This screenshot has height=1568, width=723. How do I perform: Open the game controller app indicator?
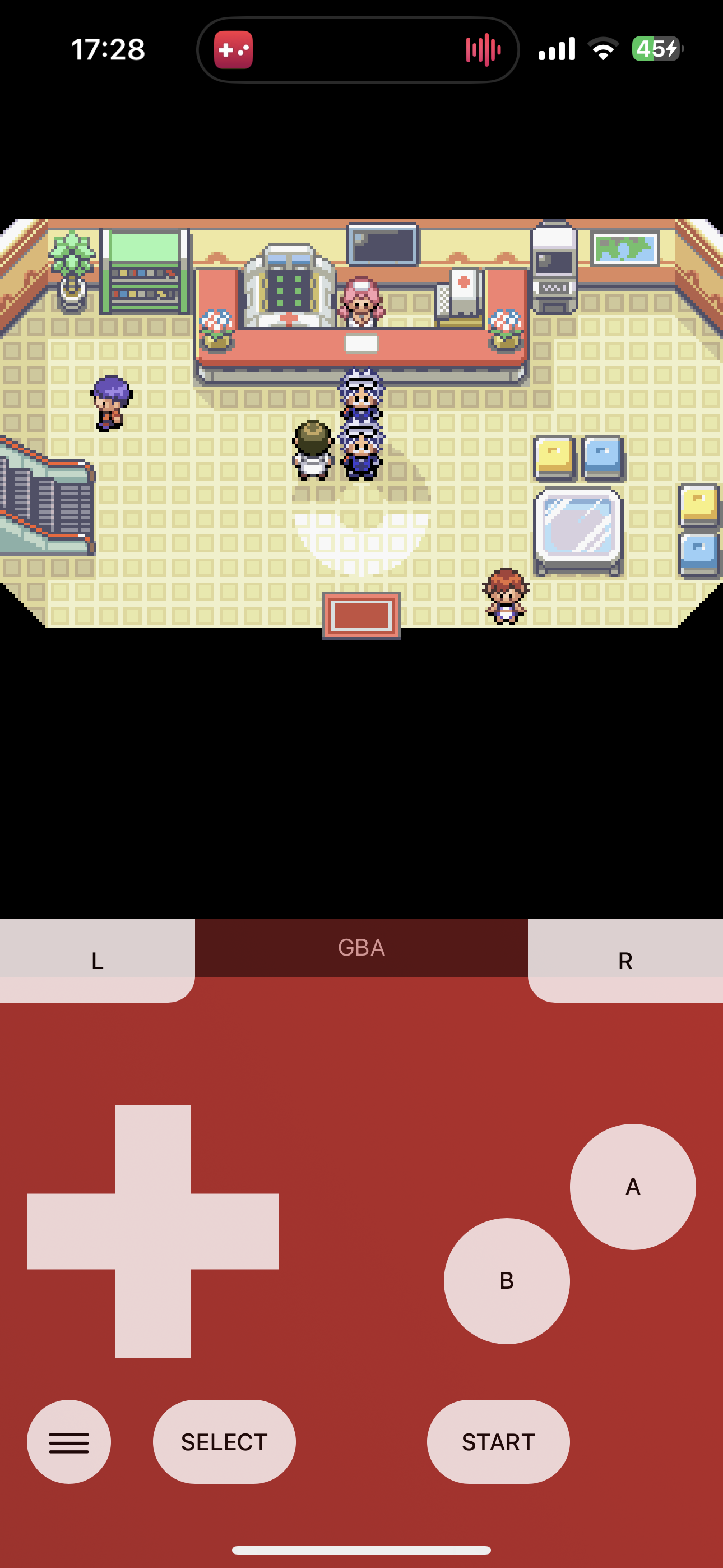tap(233, 49)
